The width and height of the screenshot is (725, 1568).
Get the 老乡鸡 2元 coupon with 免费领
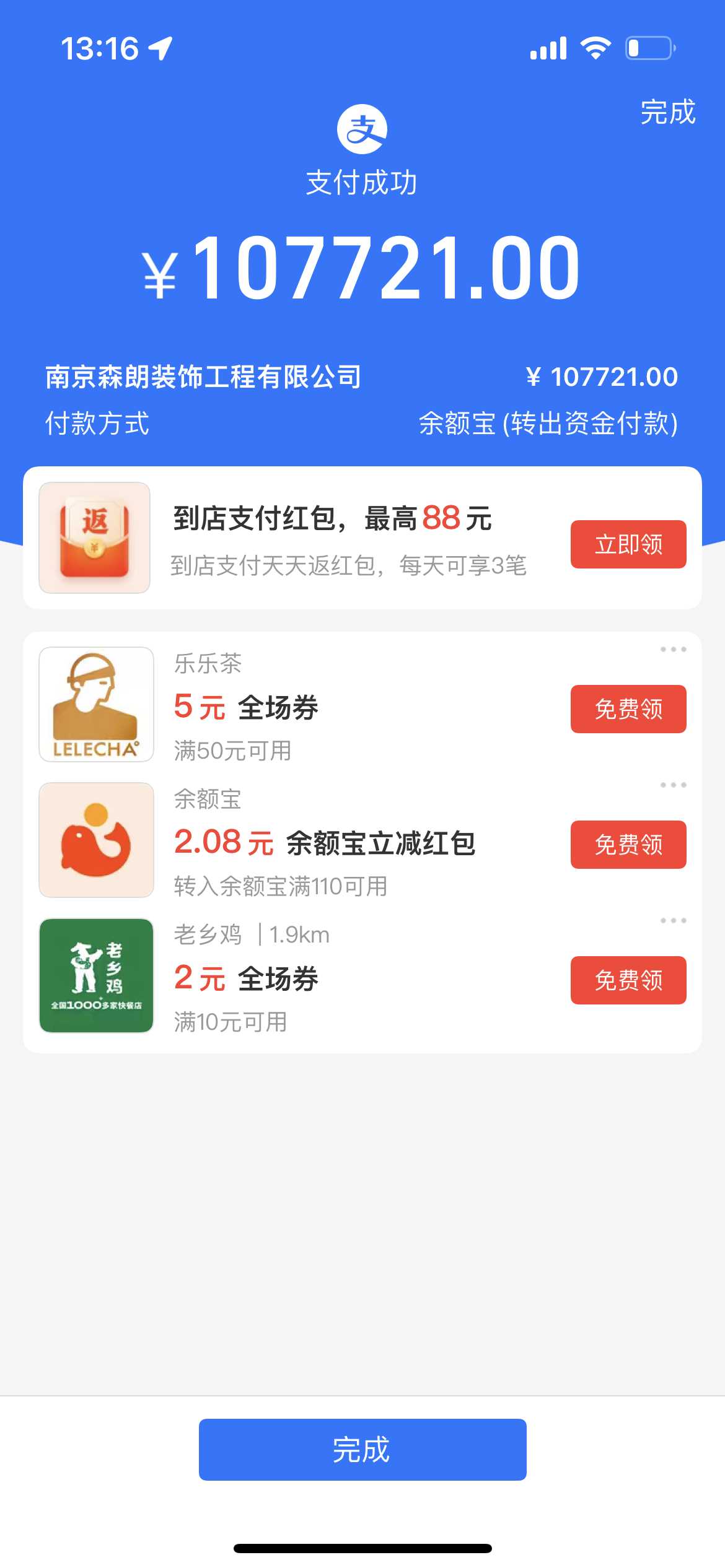coord(628,980)
